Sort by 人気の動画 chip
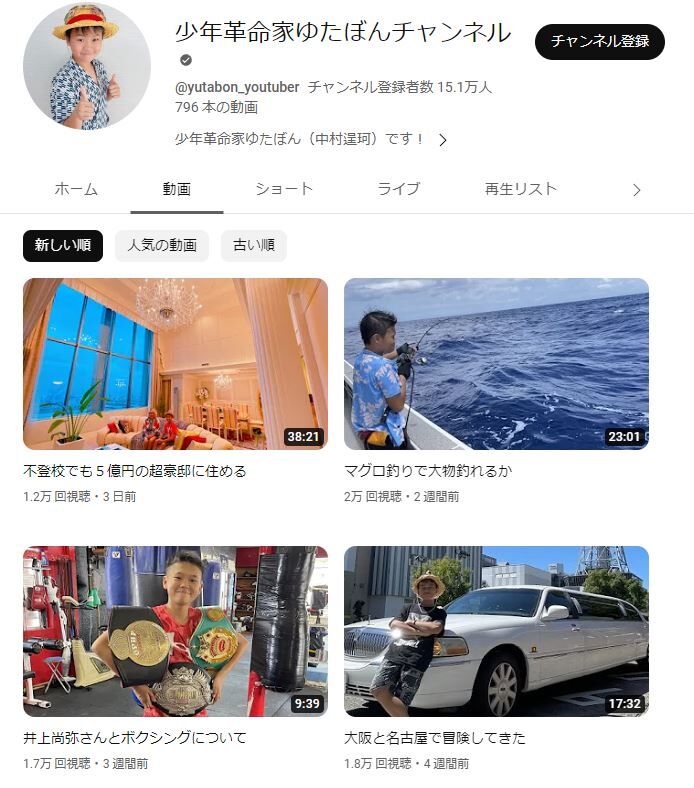The height and width of the screenshot is (788, 694). click(162, 246)
